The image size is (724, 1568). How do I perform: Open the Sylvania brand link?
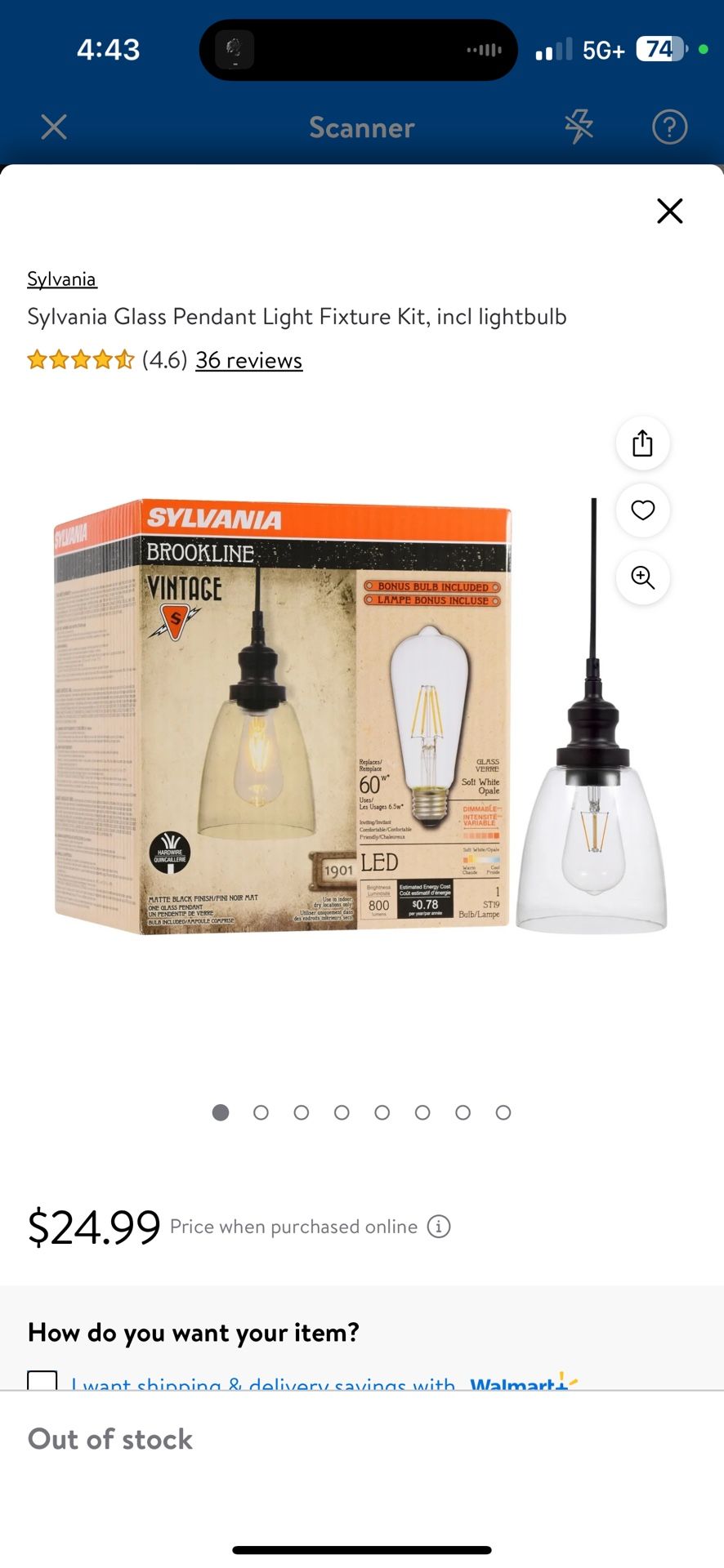[62, 279]
